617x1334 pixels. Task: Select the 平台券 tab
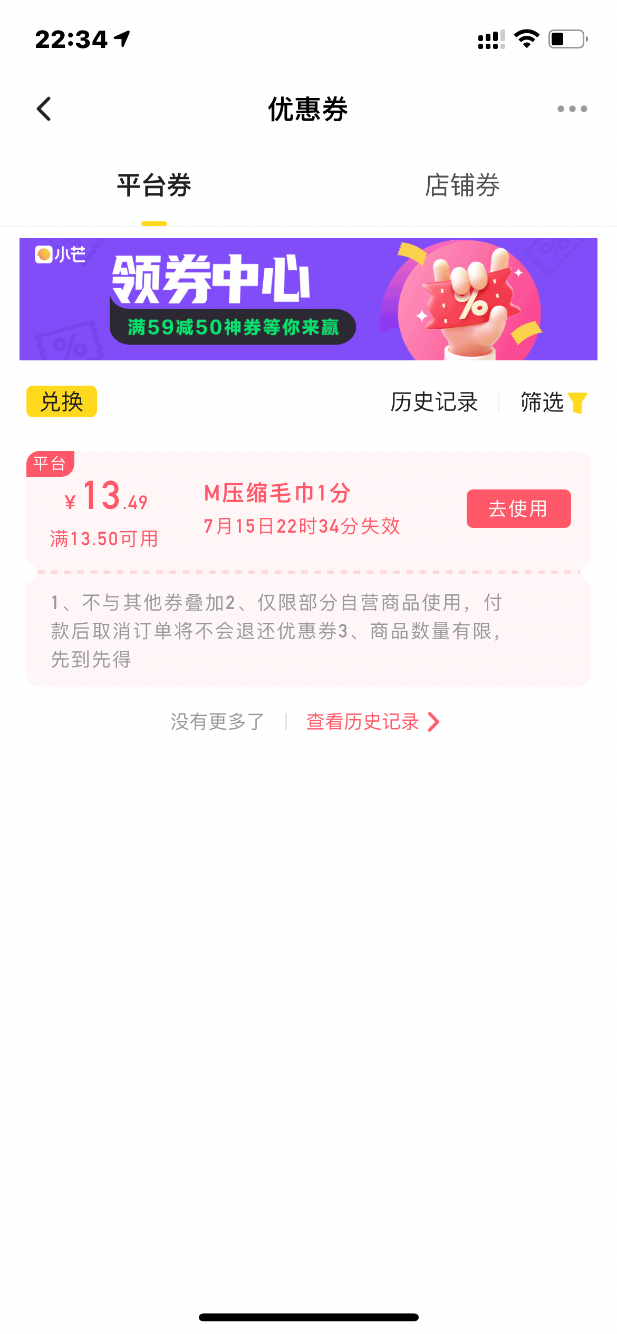tap(154, 186)
